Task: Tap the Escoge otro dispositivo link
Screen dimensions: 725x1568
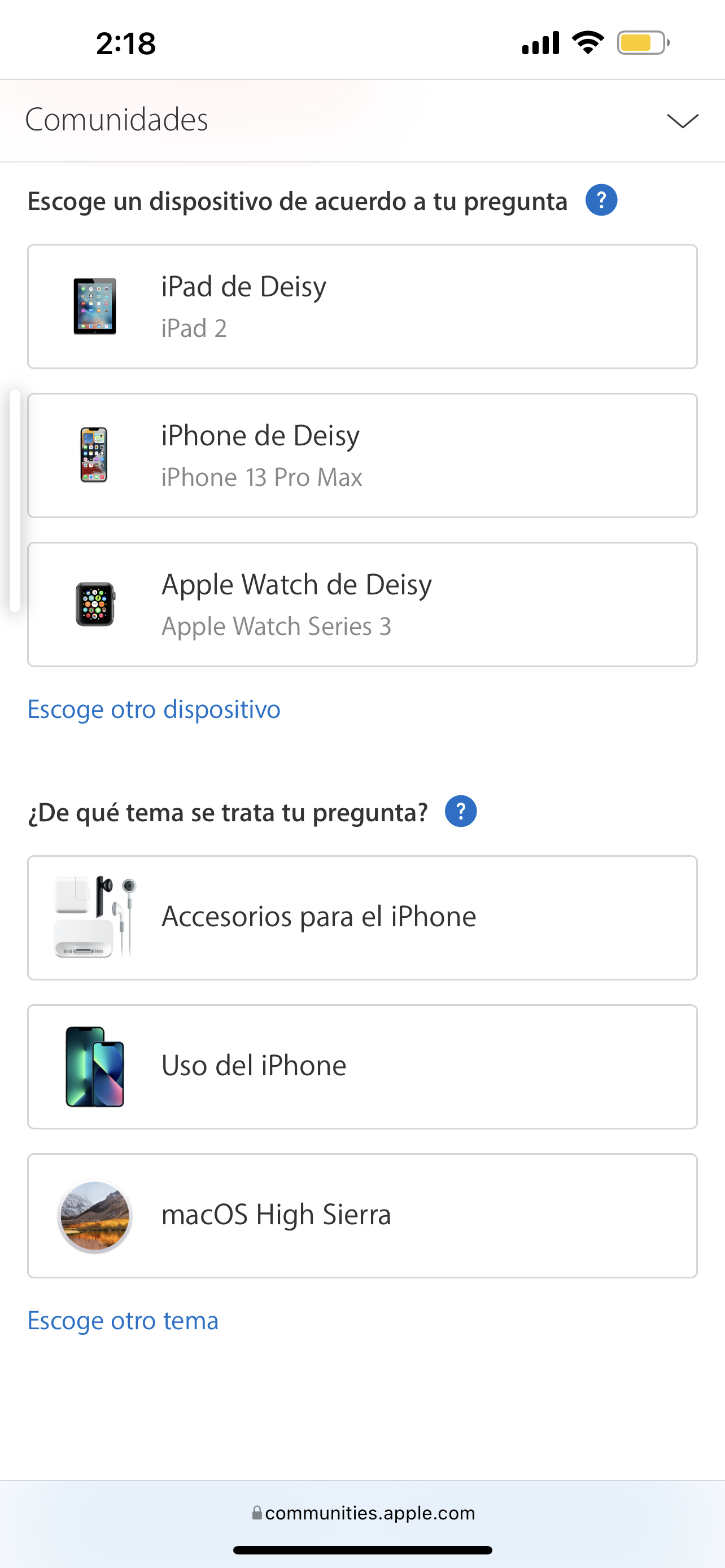Action: [154, 709]
